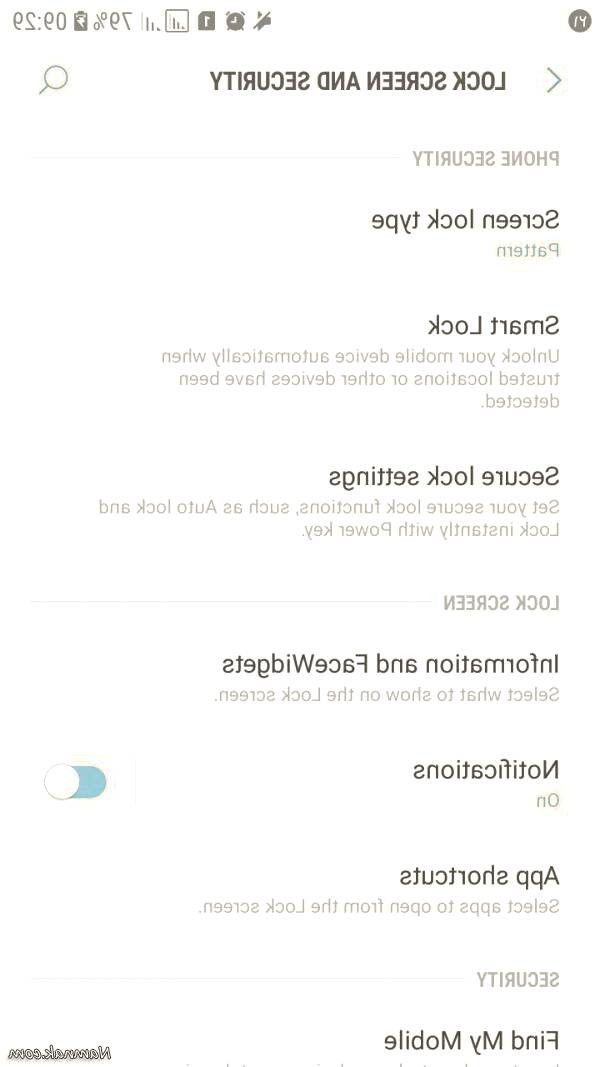Toggle the Notifications switch off
This screenshot has height=1067, width=600.
[x=76, y=782]
